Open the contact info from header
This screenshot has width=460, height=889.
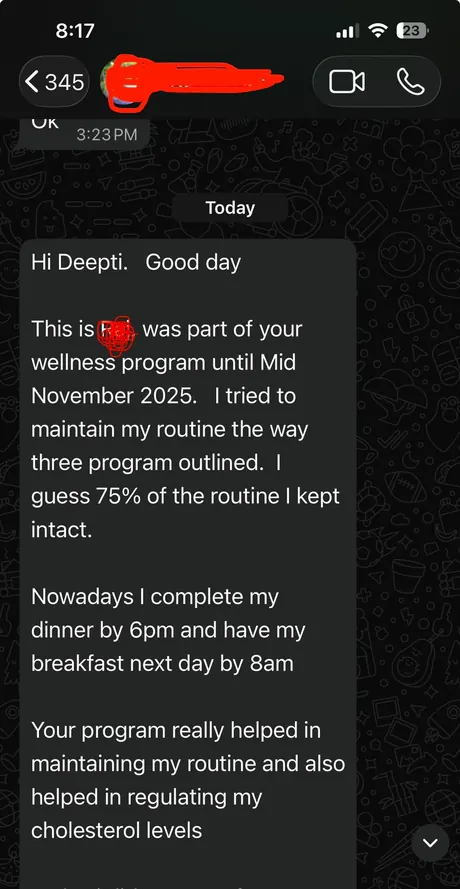pos(192,82)
